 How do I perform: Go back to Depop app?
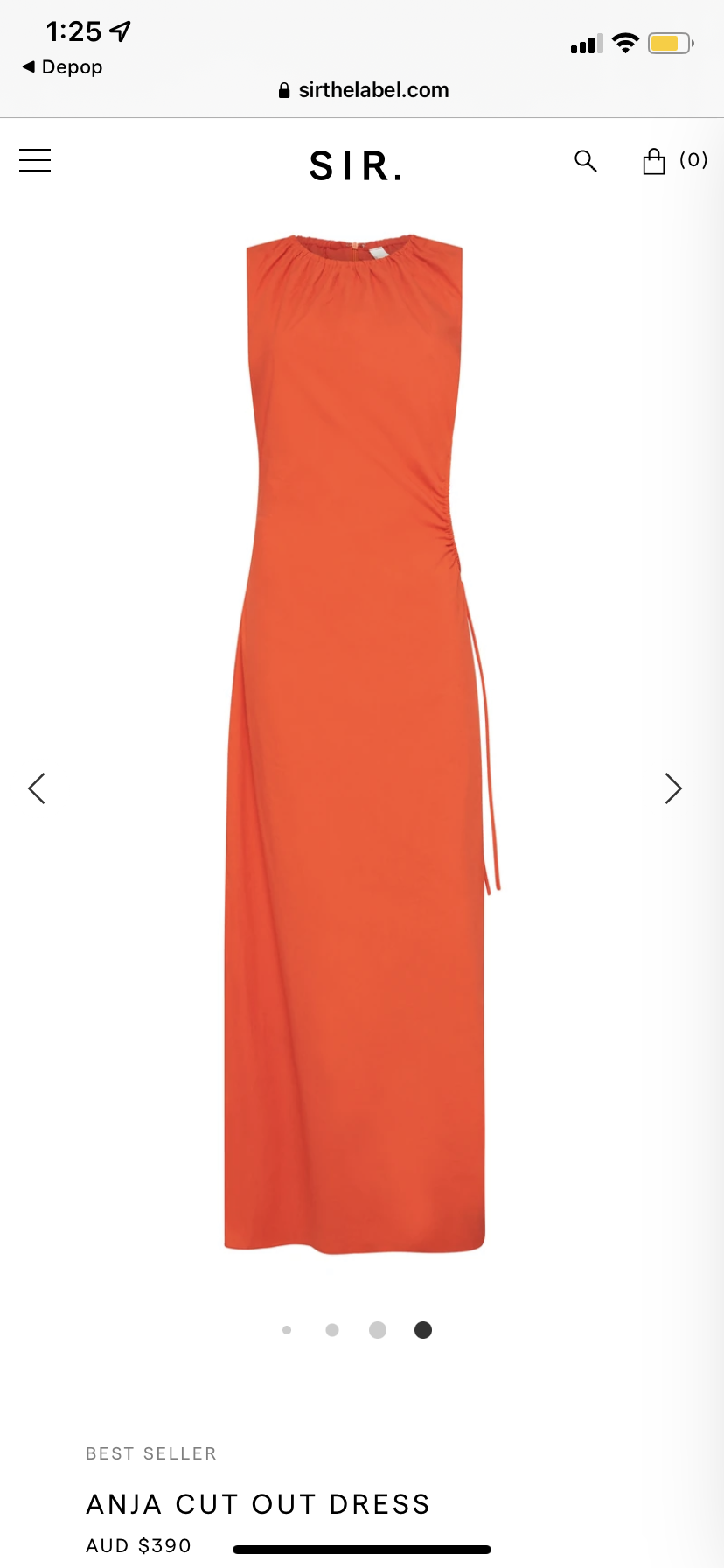[x=62, y=66]
